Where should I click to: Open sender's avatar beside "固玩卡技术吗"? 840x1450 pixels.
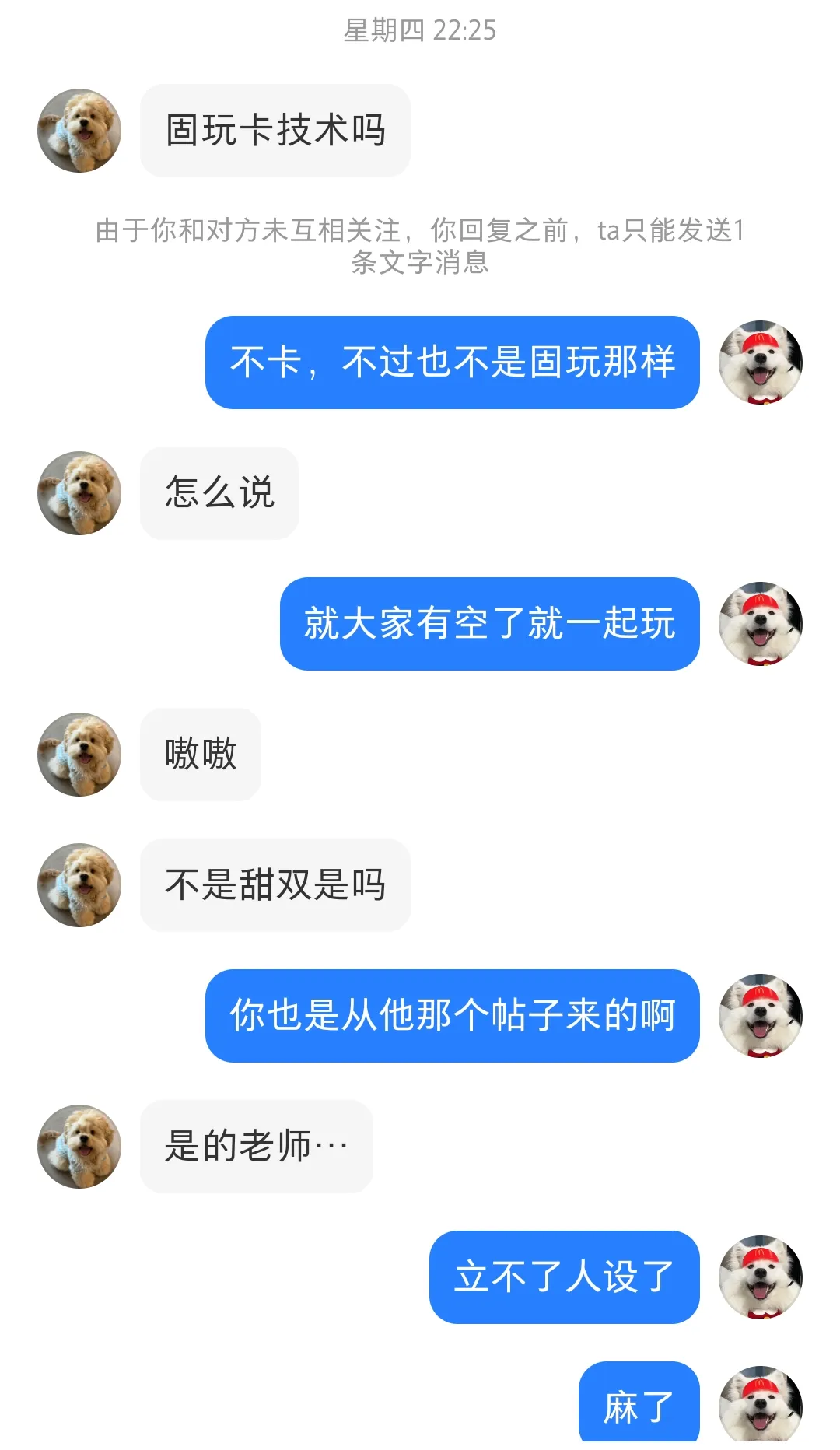click(79, 131)
